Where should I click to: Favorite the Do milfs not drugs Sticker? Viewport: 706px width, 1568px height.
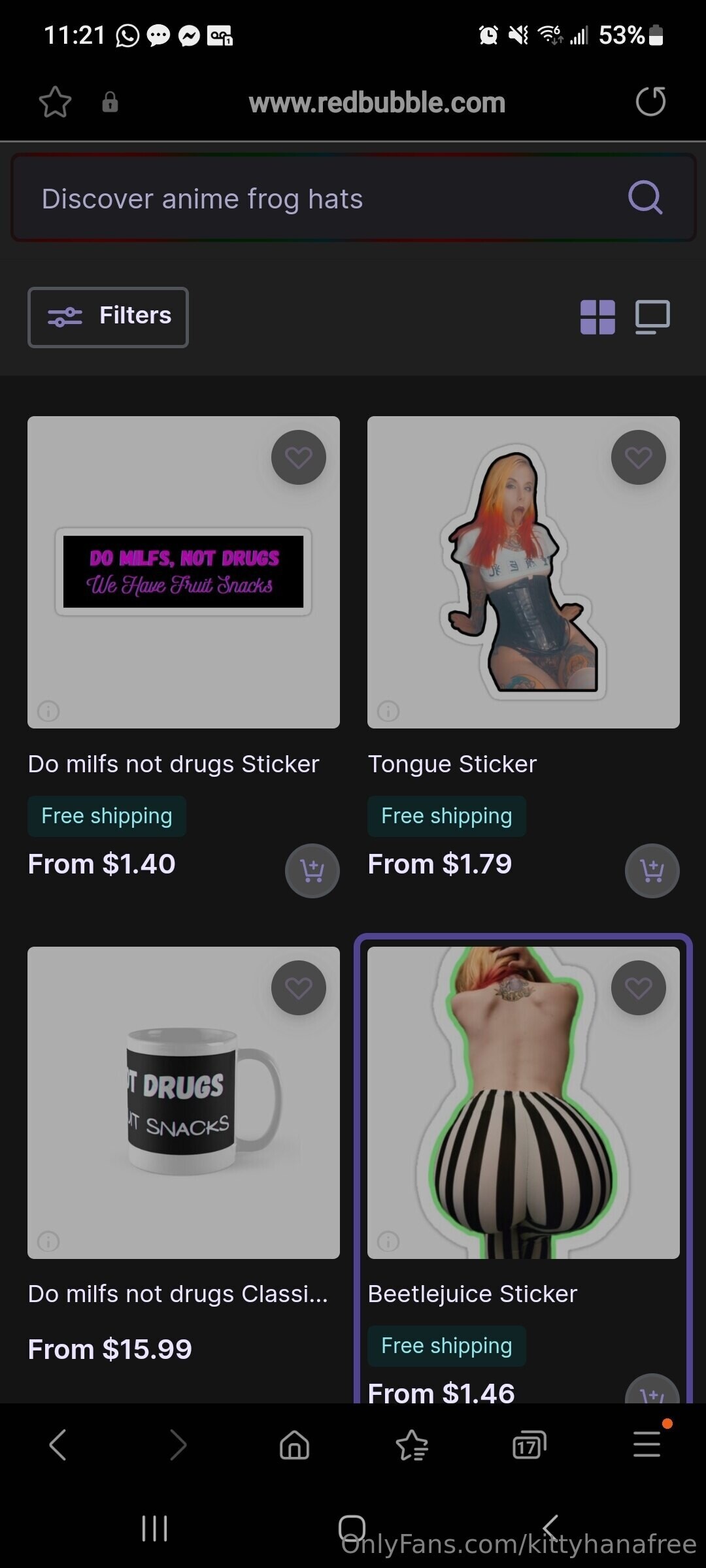click(299, 457)
